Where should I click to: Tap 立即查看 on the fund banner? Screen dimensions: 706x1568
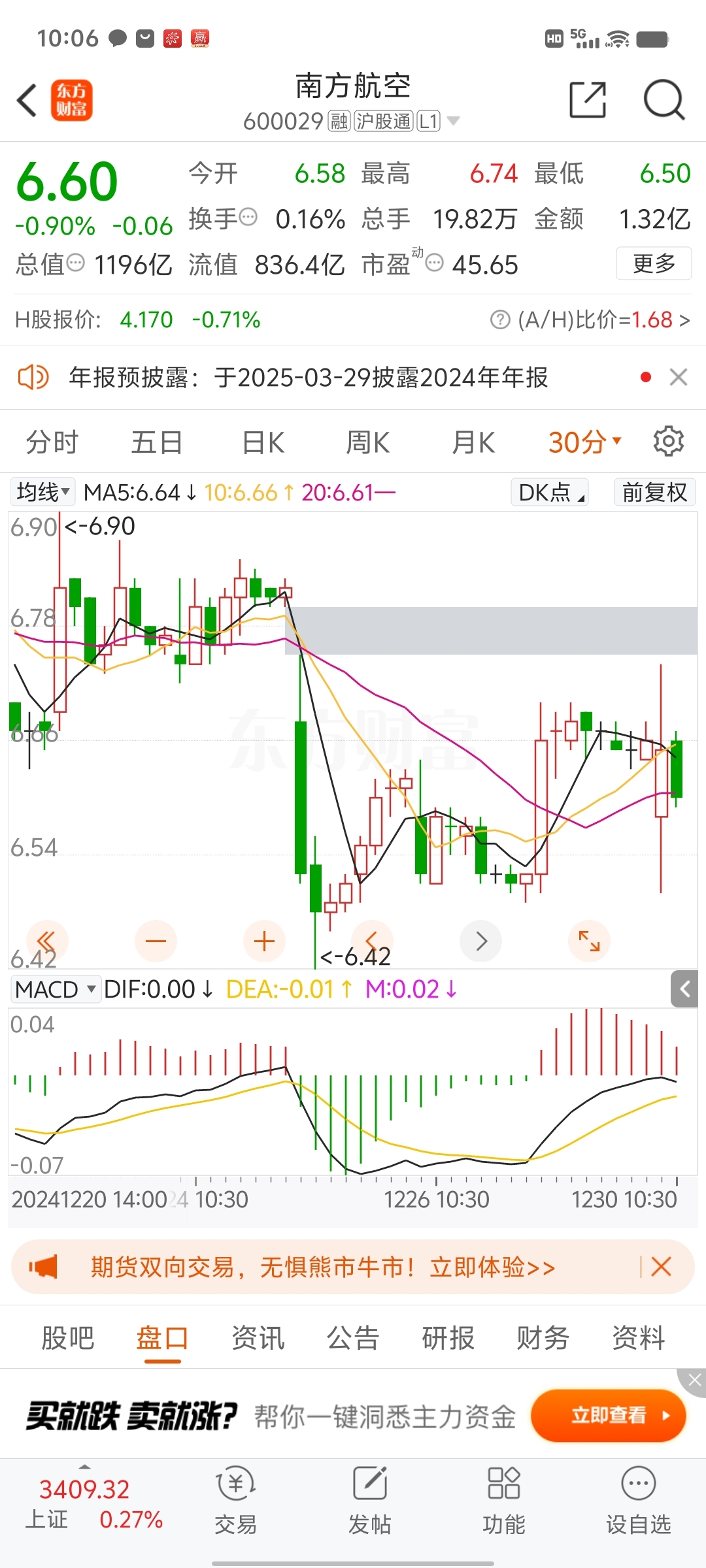609,1416
